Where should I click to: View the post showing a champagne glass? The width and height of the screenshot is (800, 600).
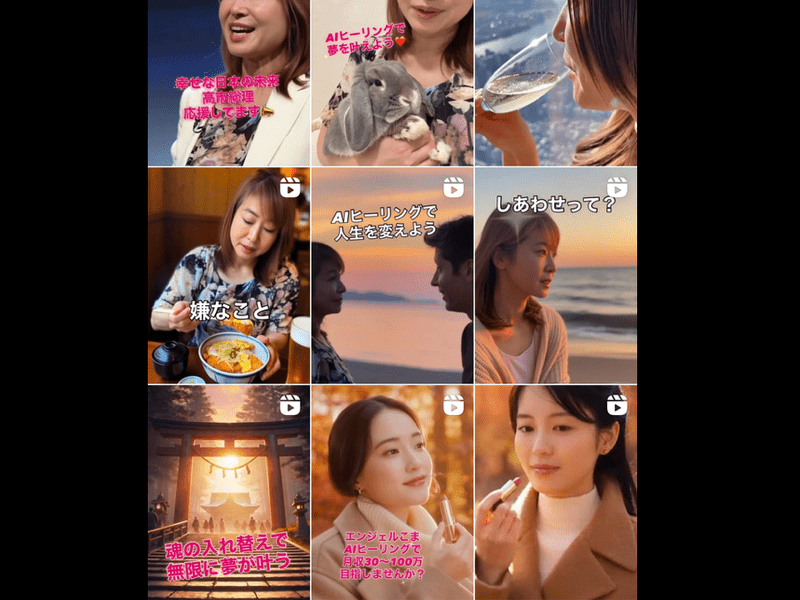(x=556, y=82)
